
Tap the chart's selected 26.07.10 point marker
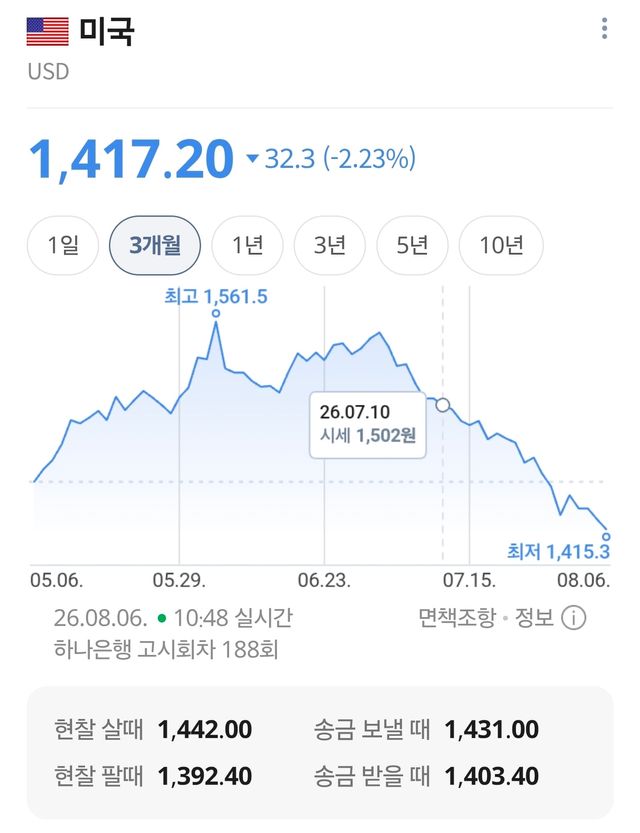[x=442, y=405]
